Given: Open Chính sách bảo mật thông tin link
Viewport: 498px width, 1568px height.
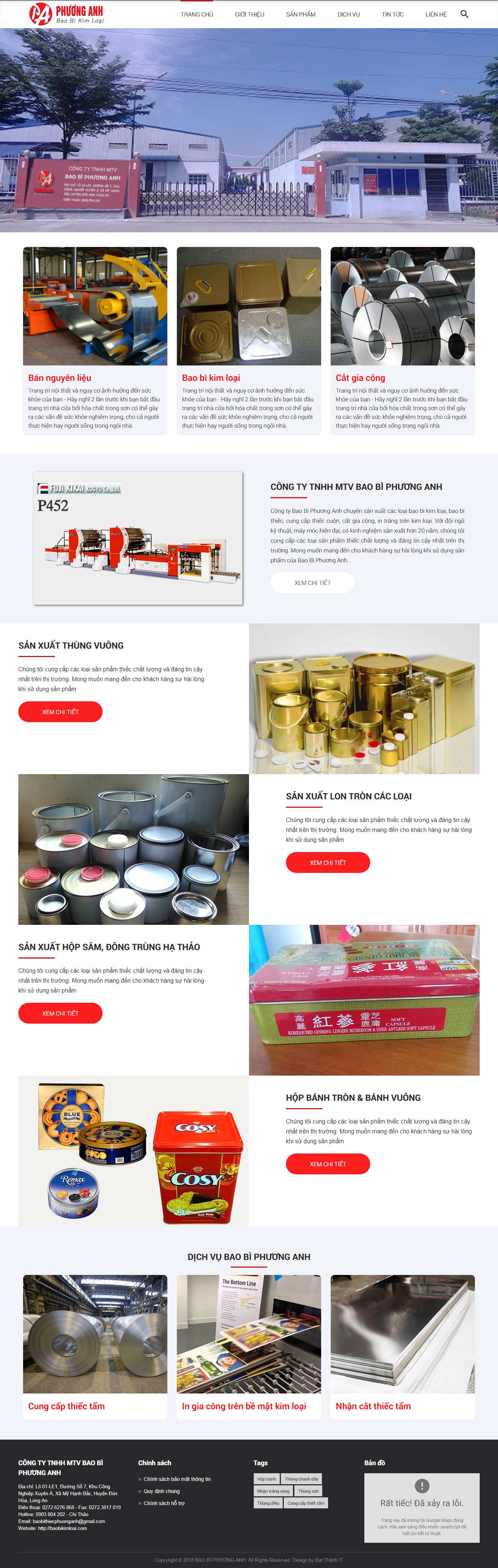Looking at the screenshot, I should [x=177, y=1478].
